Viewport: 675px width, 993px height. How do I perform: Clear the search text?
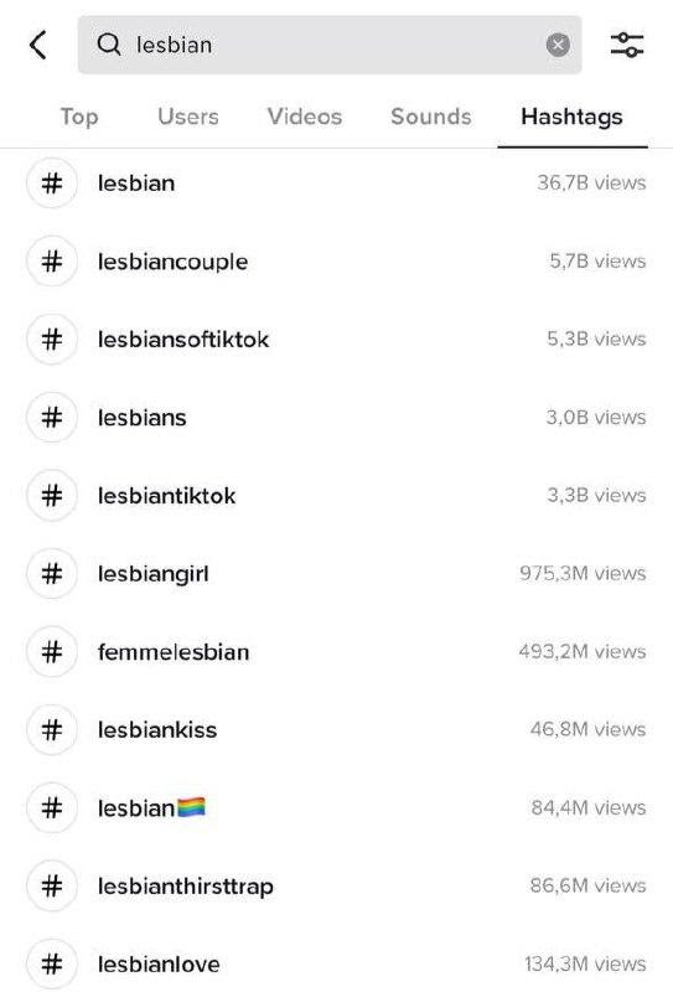pos(558,45)
